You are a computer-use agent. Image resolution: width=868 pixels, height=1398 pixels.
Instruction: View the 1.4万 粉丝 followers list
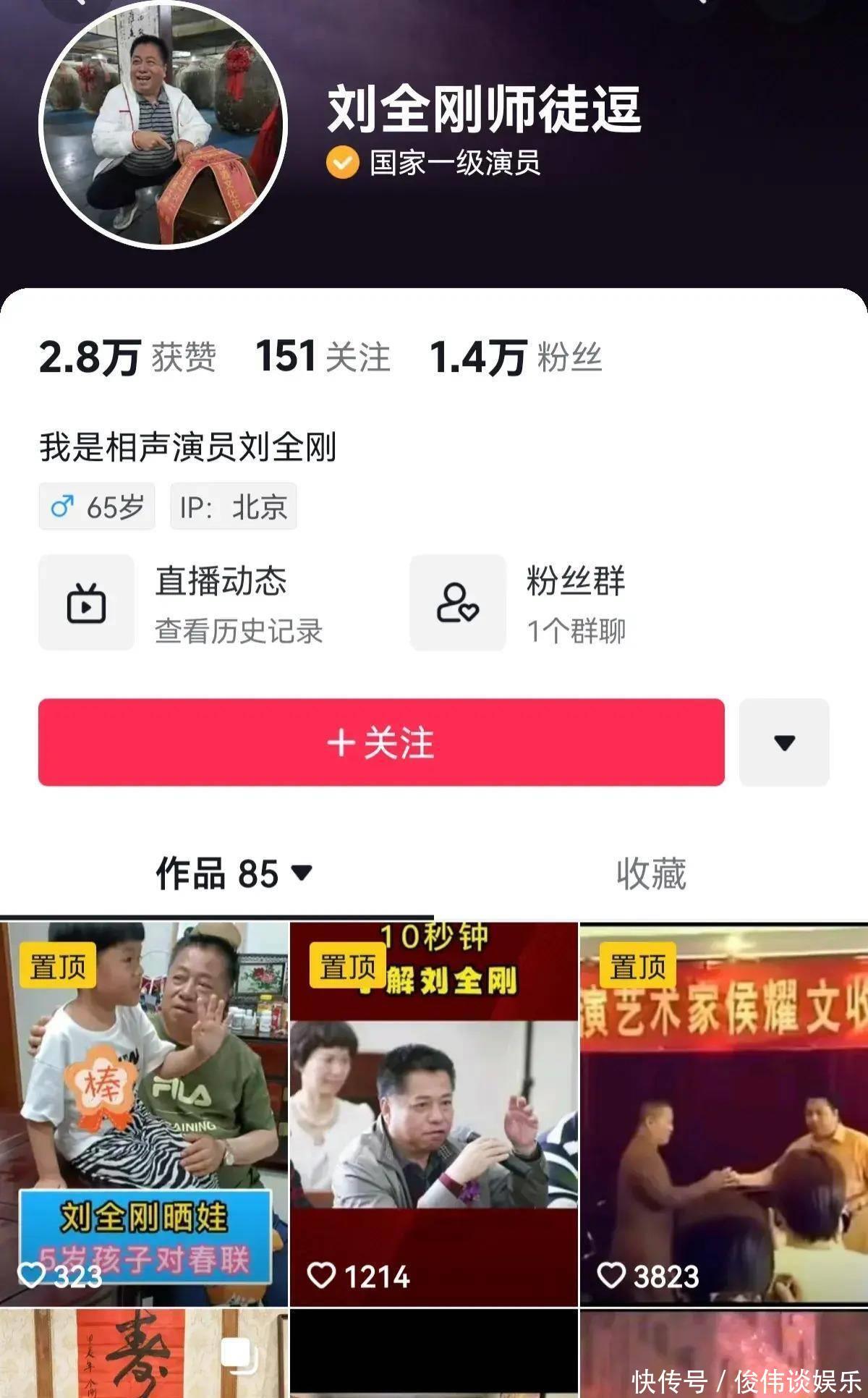(515, 357)
